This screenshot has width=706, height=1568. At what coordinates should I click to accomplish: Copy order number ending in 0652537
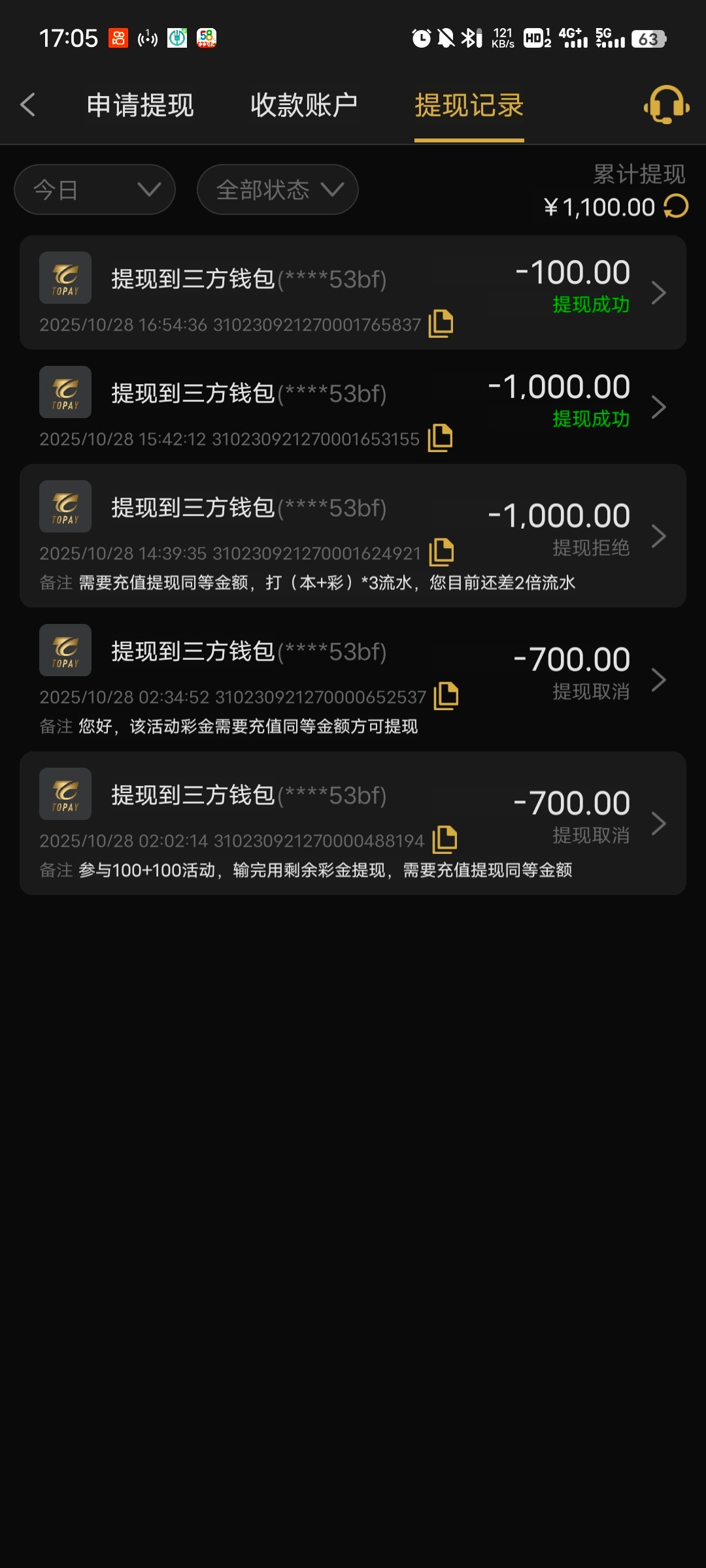tap(446, 696)
